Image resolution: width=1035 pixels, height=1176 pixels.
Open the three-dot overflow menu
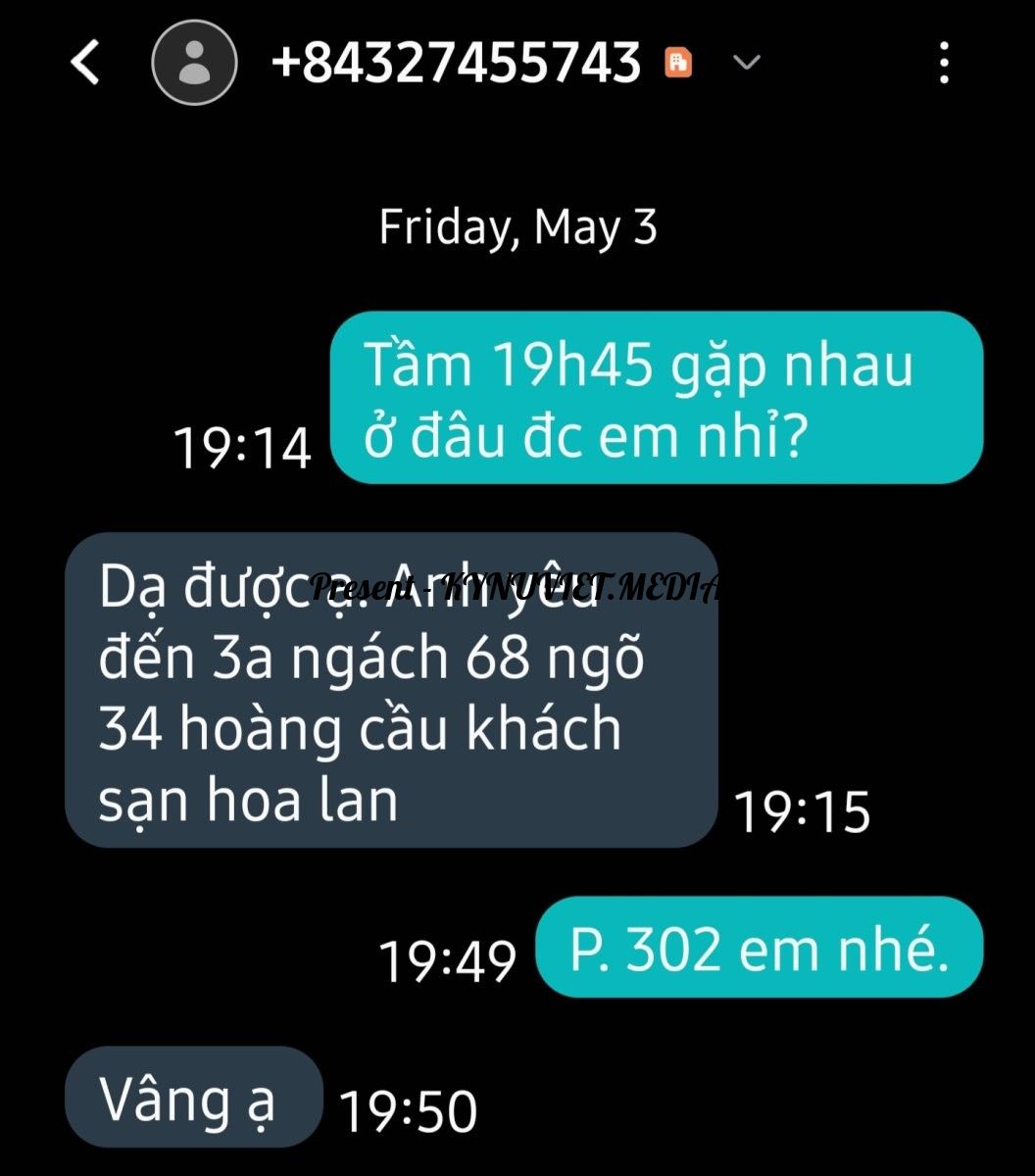tap(944, 63)
